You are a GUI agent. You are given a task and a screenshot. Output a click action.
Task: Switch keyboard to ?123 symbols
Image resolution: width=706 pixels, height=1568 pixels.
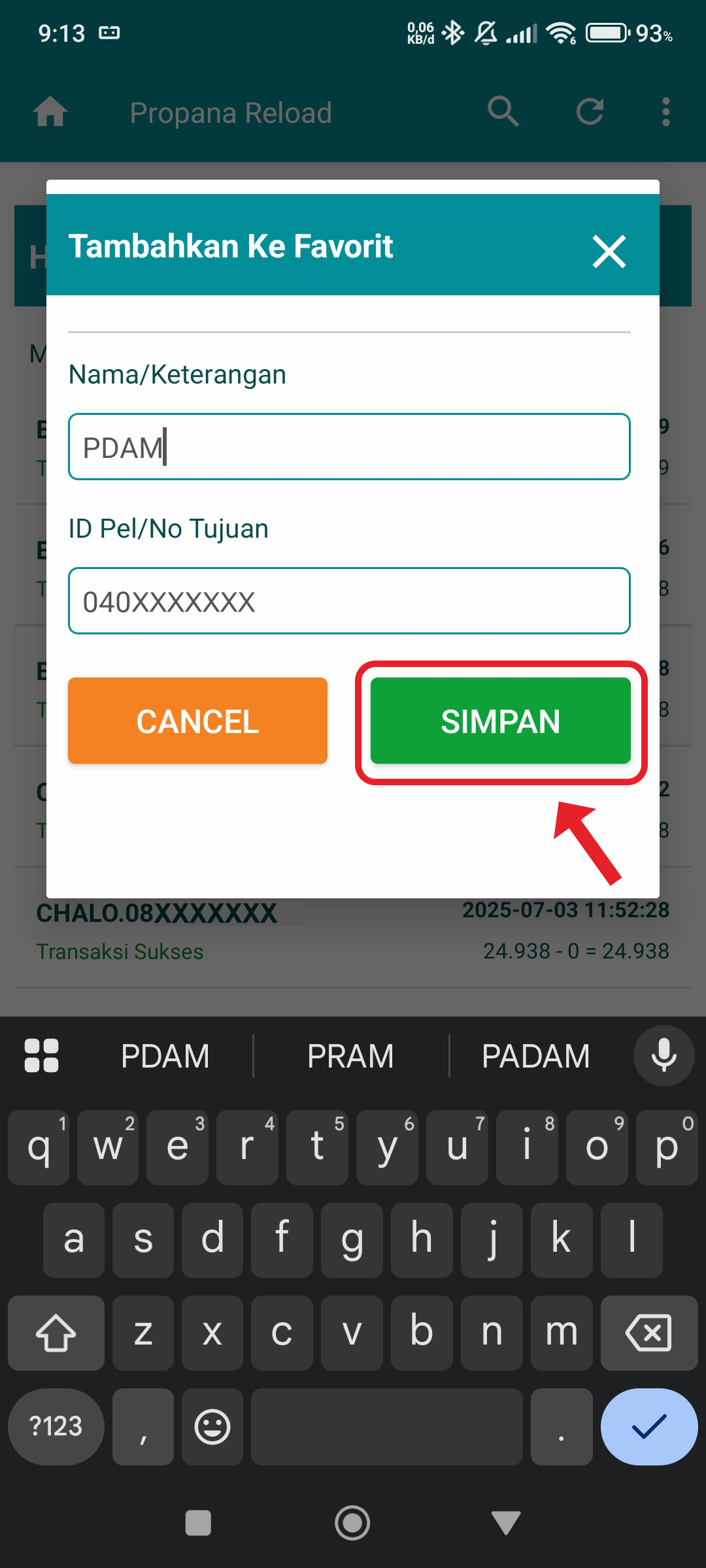56,1426
